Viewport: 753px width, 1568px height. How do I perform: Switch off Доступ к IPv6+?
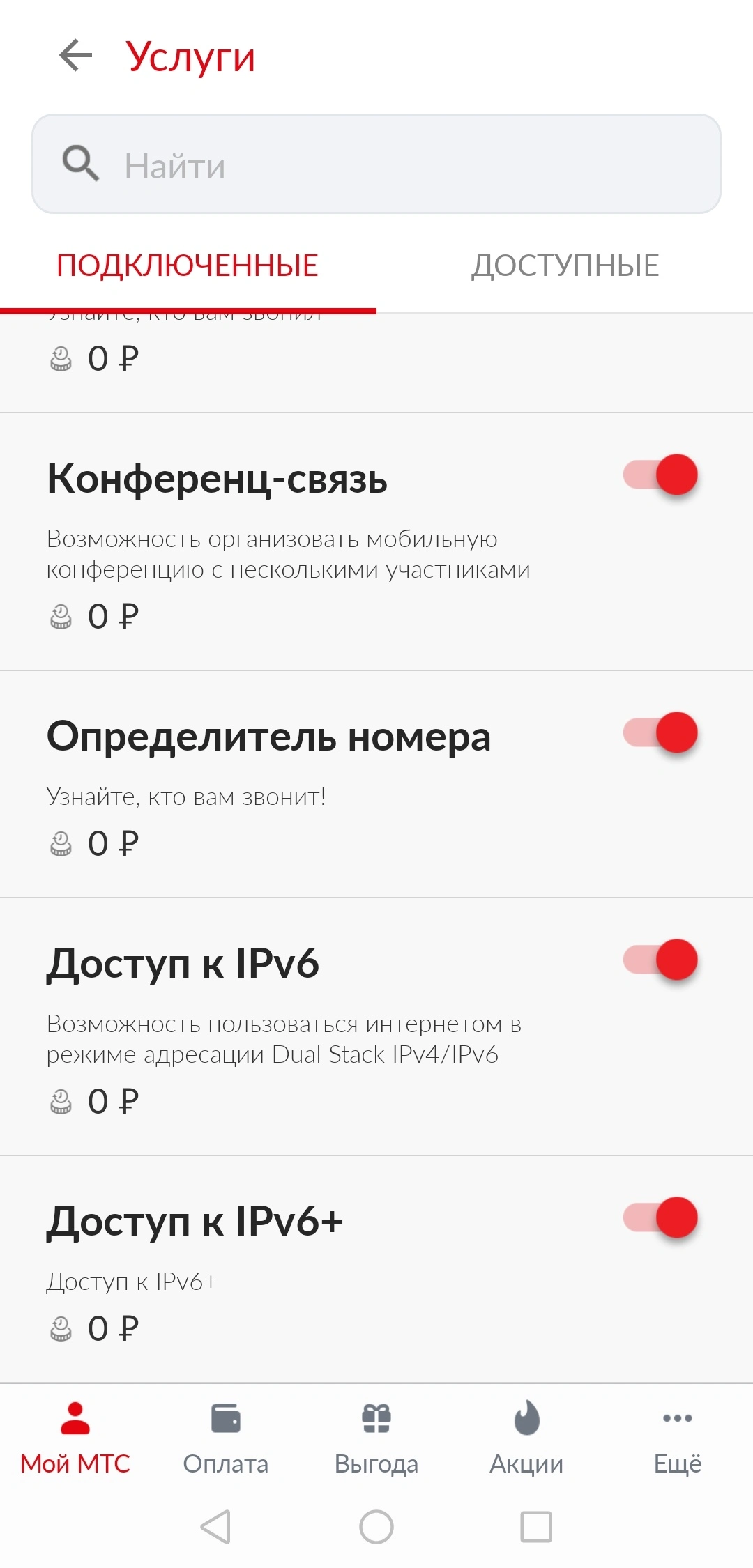tap(660, 1218)
